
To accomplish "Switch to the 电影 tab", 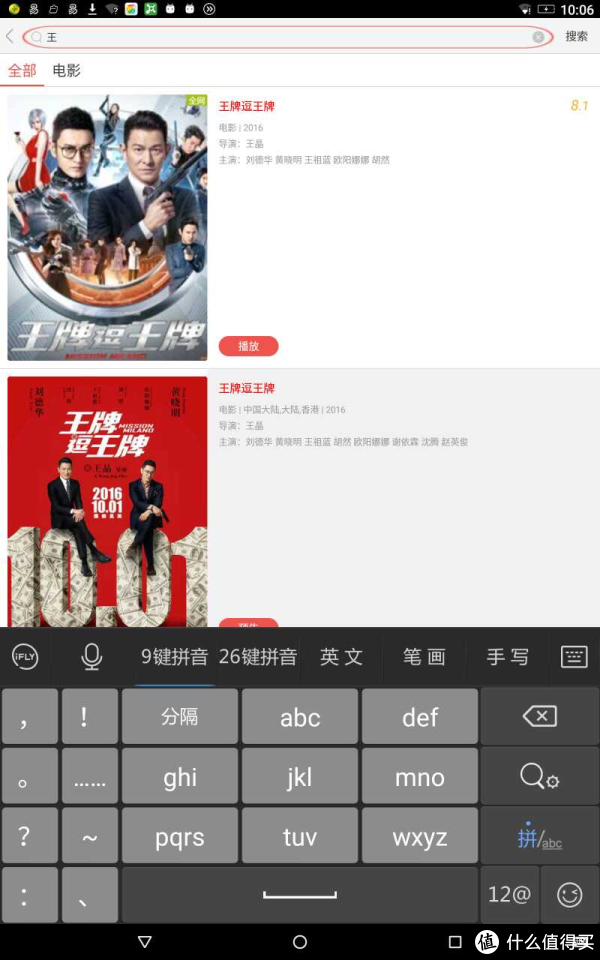I will 67,71.
